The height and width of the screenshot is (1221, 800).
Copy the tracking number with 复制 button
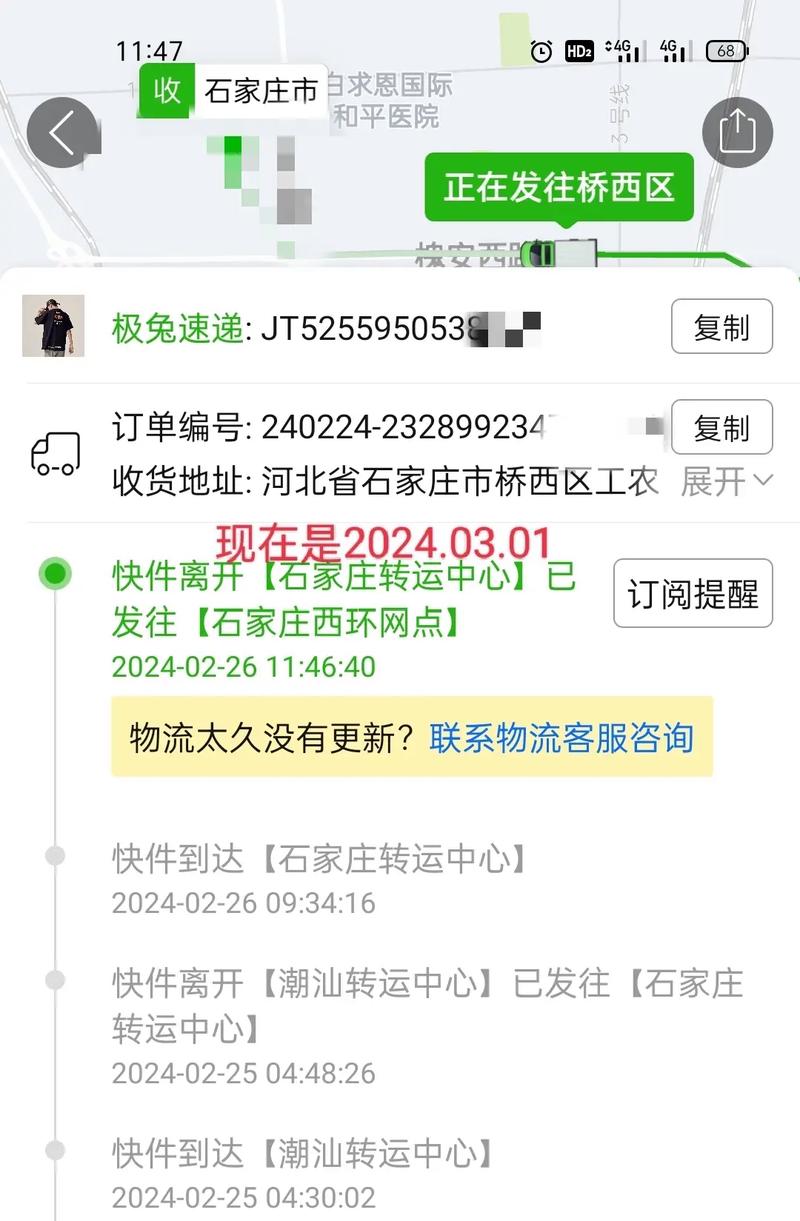722,327
